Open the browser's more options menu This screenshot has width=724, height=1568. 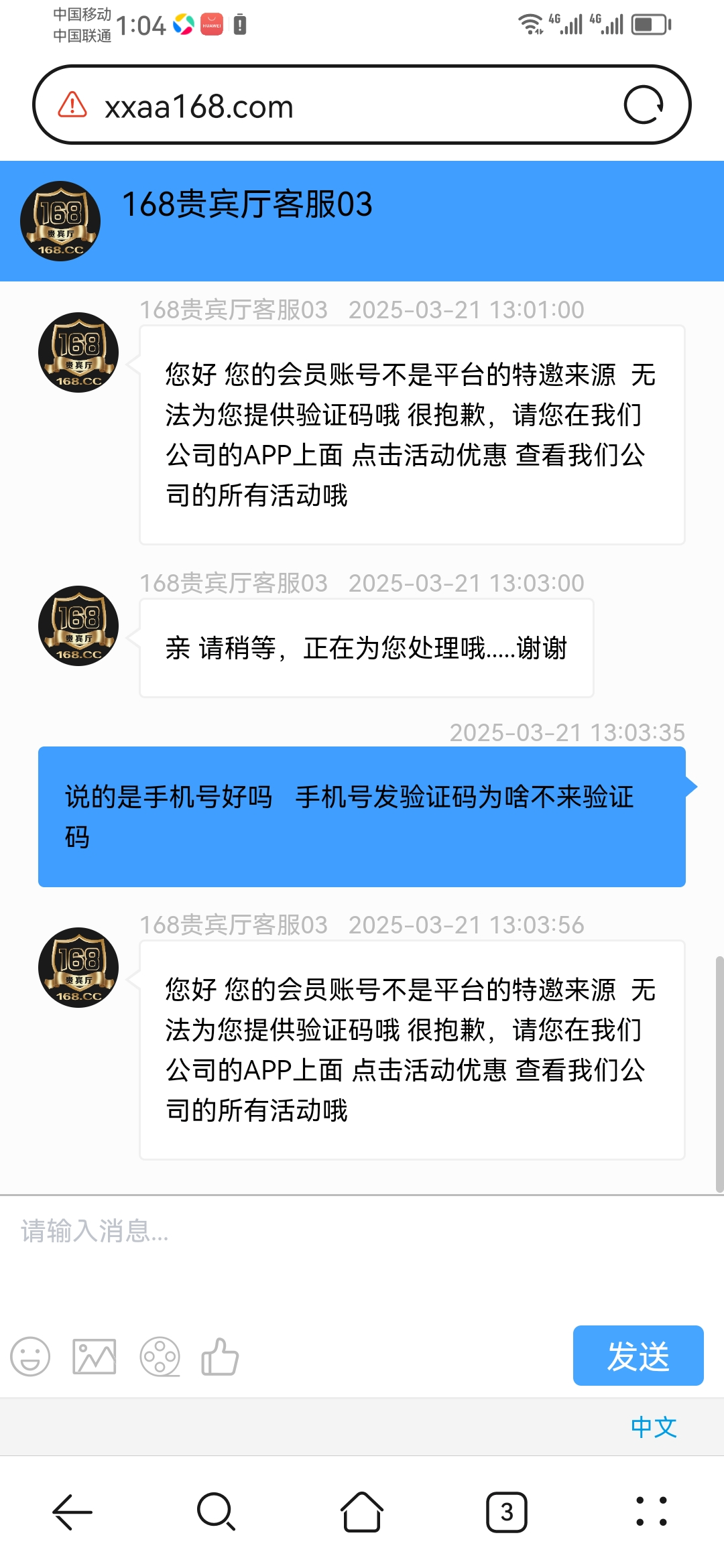[652, 1512]
